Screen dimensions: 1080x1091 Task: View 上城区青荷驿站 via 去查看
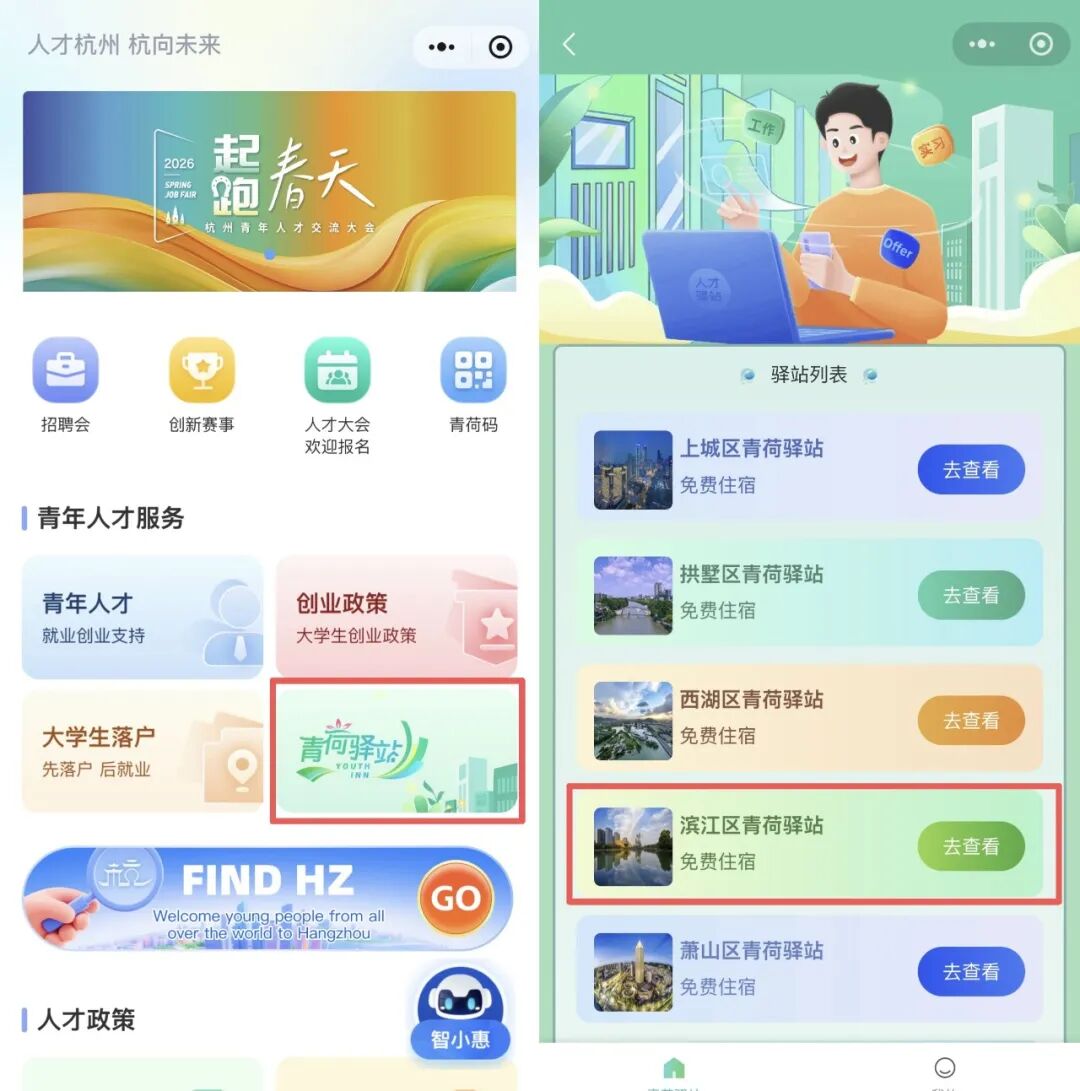click(971, 470)
